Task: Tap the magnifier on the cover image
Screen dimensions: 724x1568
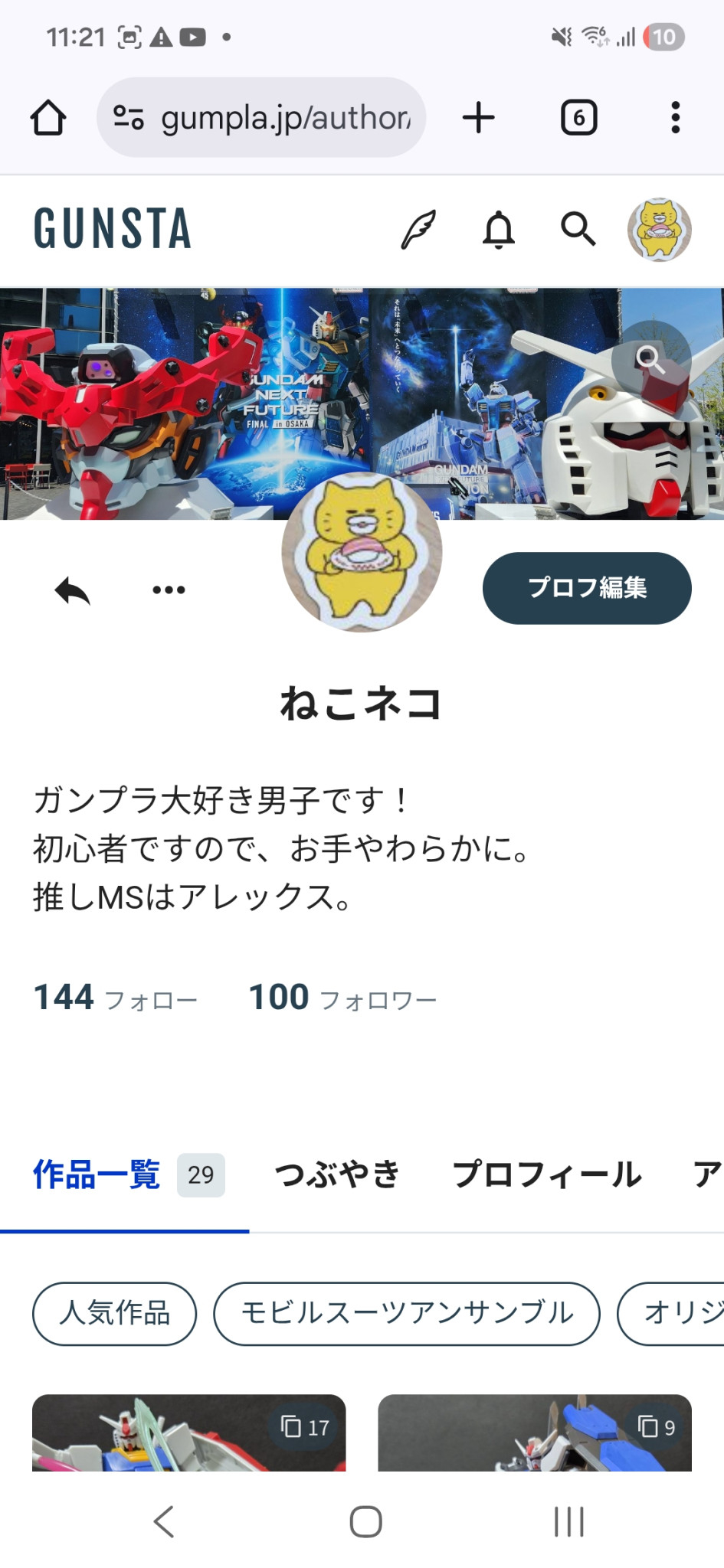Action: click(x=650, y=358)
